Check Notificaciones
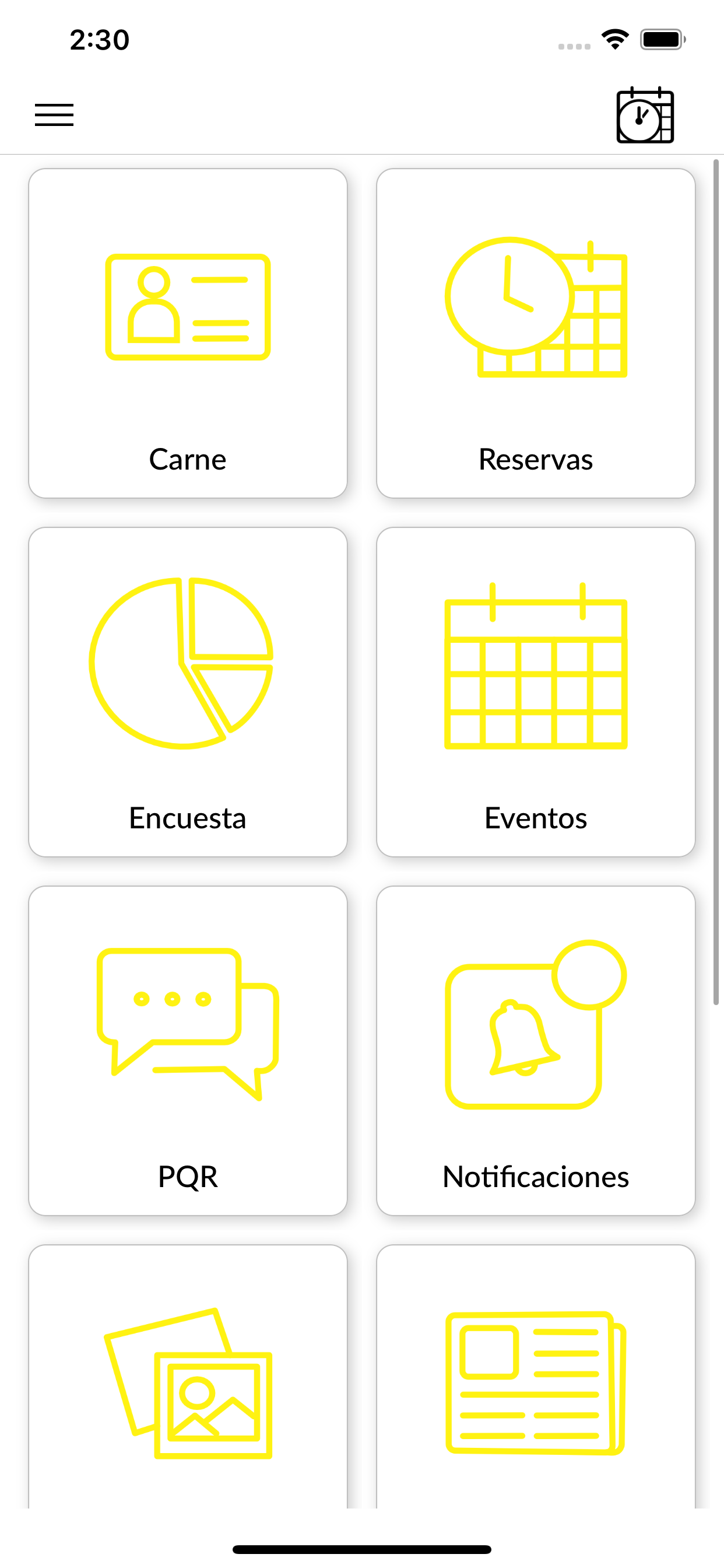Viewport: 724px width, 1568px height. [535, 1051]
